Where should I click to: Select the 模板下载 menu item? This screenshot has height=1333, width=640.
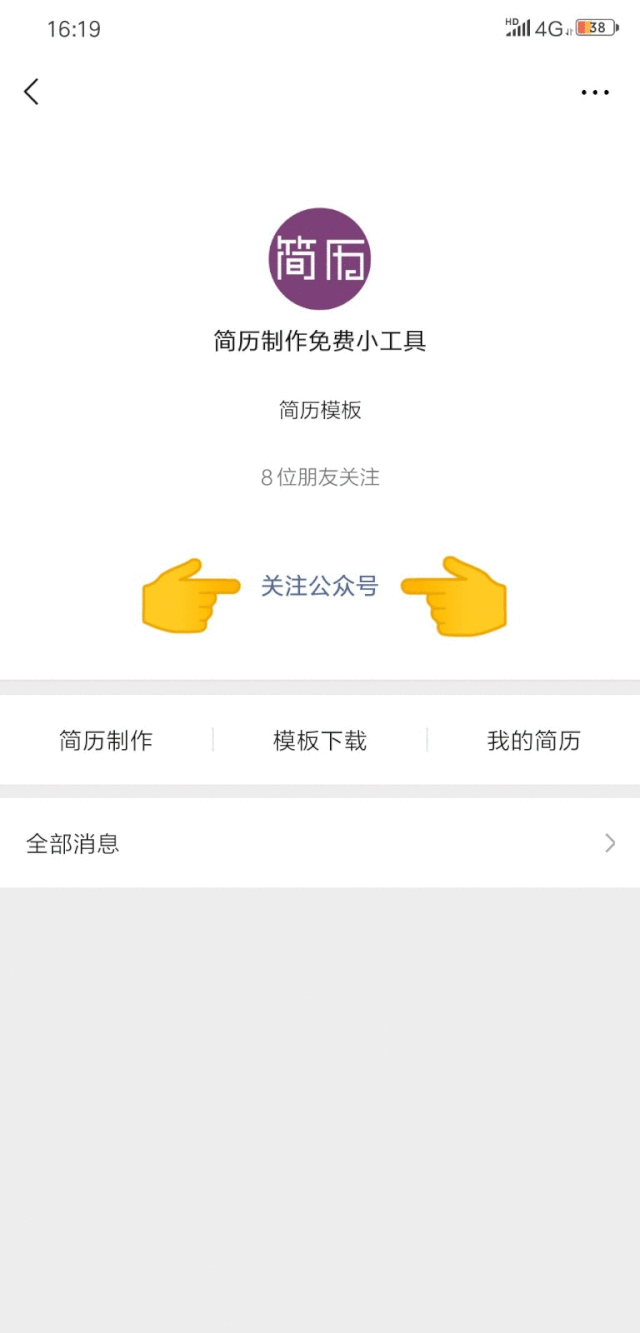[x=320, y=741]
